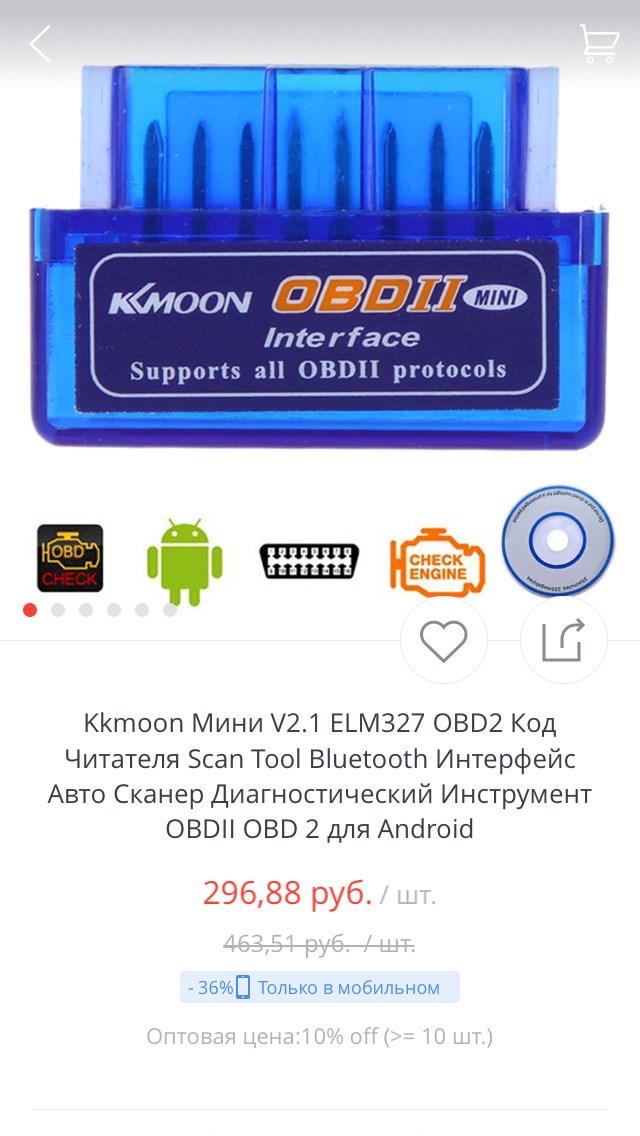Go back to the previous page
The height and width of the screenshot is (1136, 640).
coord(40,44)
